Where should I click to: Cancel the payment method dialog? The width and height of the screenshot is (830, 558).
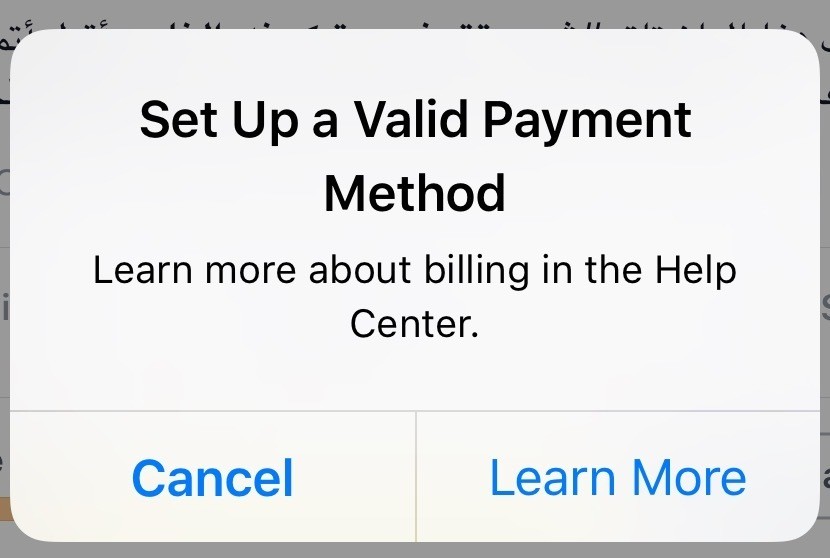pyautogui.click(x=212, y=478)
